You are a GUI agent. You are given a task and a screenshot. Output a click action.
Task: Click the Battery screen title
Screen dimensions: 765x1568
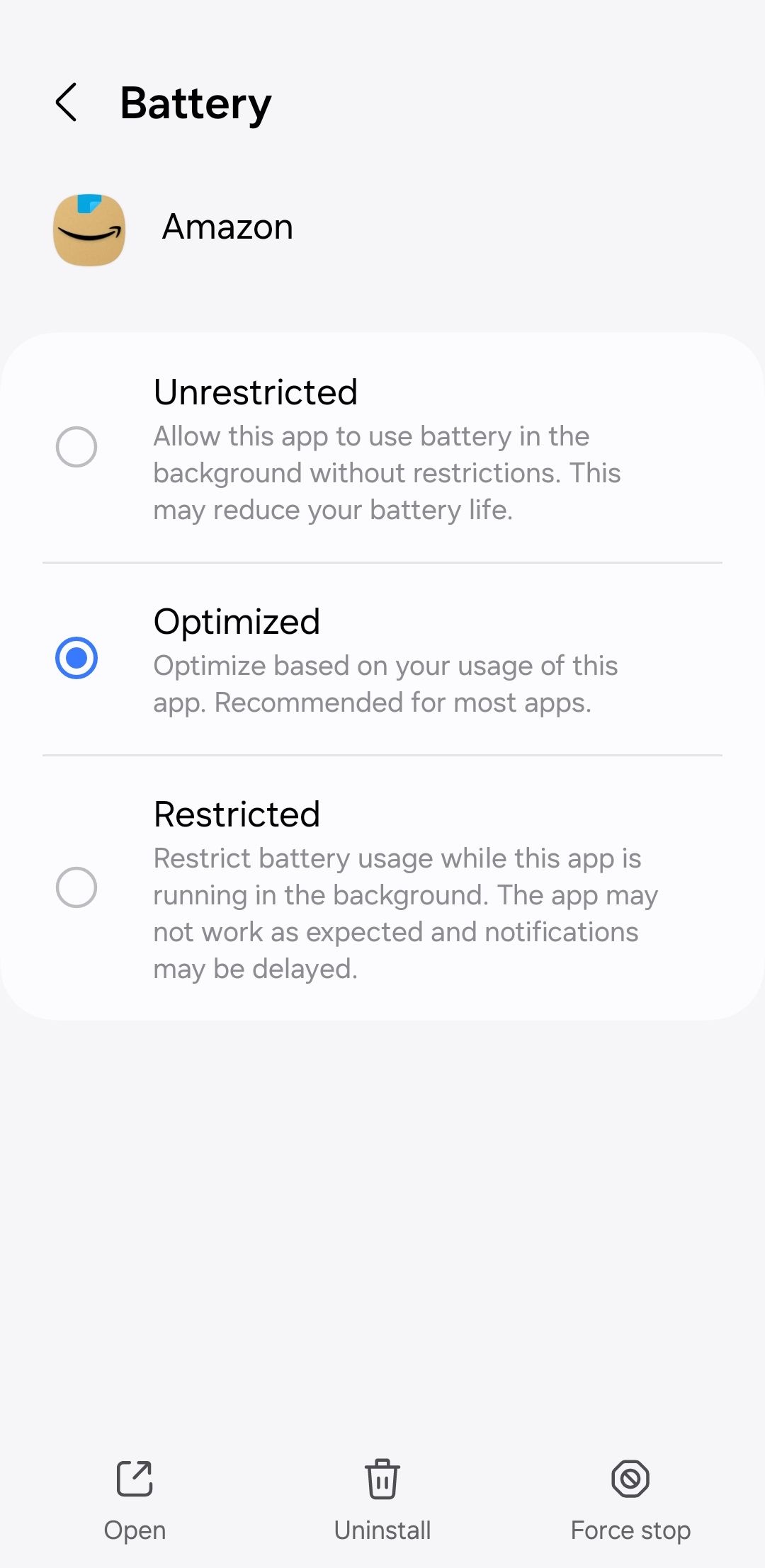point(195,103)
